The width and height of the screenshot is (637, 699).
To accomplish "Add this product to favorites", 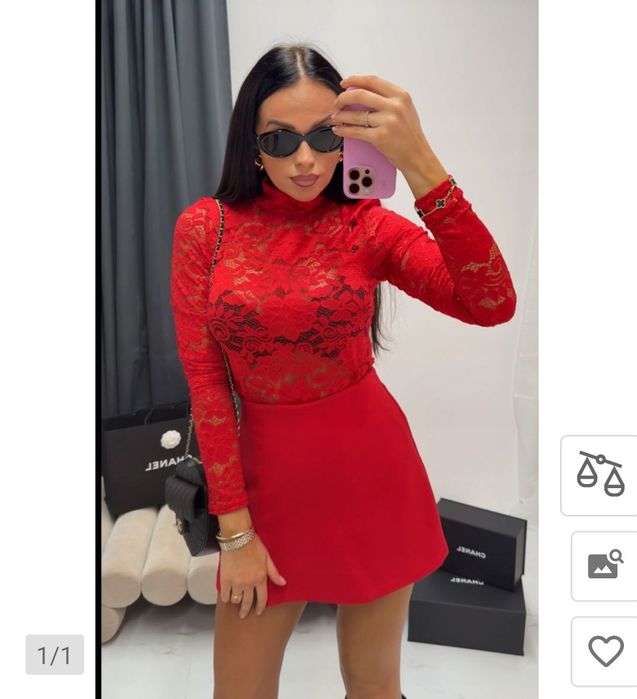I will pos(605,651).
